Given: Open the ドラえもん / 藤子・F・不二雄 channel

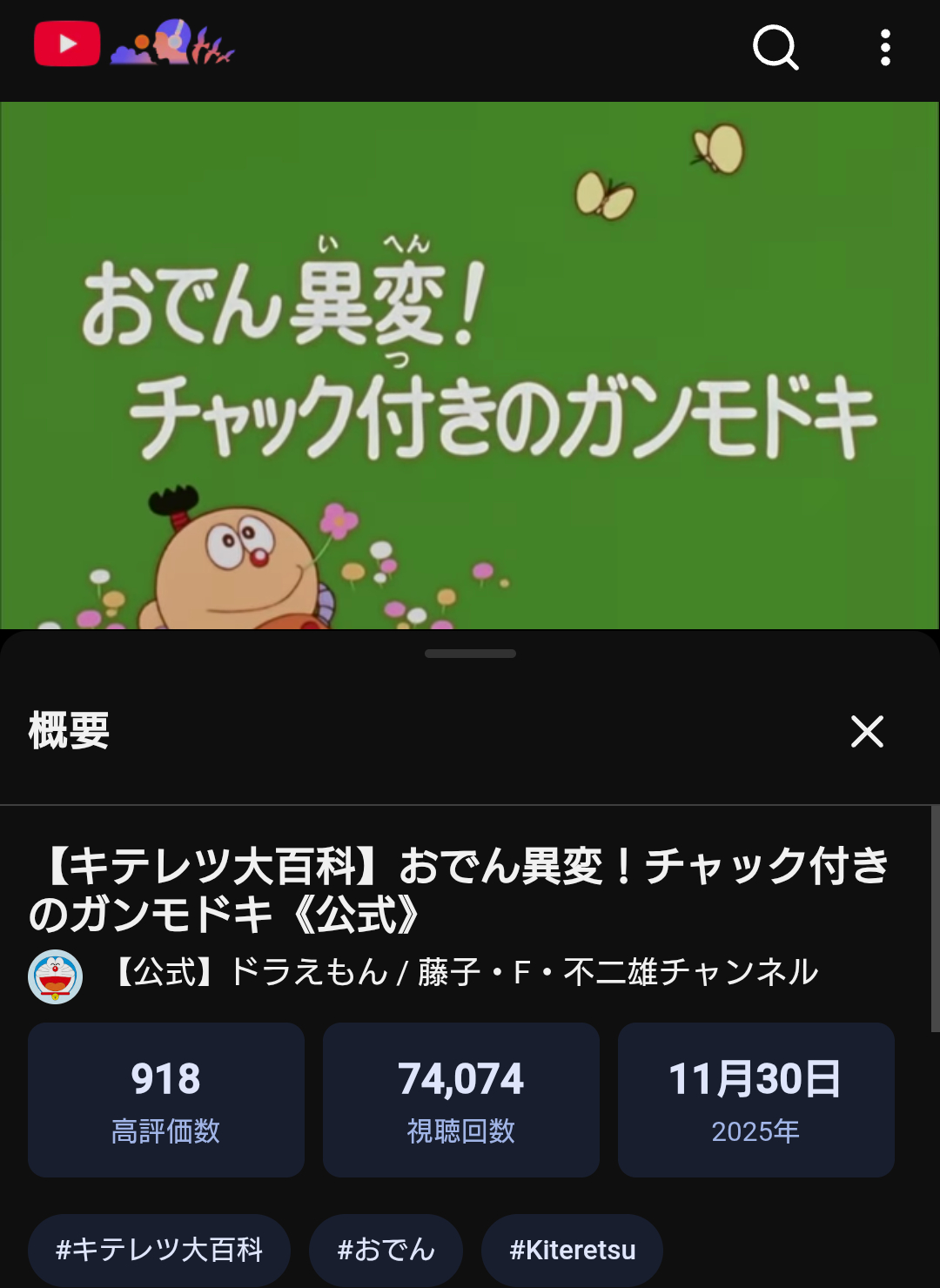Looking at the screenshot, I should pyautogui.click(x=467, y=973).
